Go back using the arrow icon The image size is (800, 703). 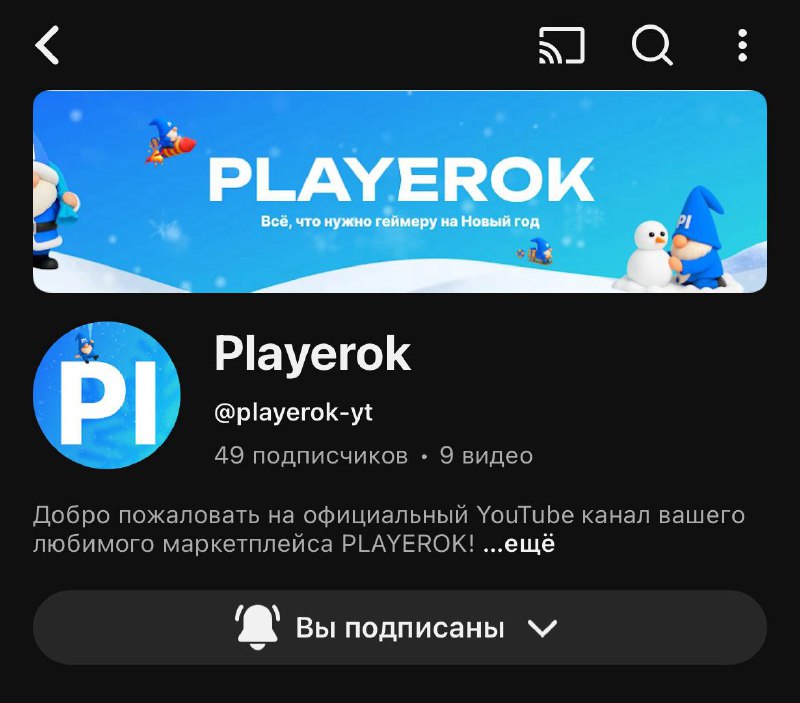coord(48,46)
